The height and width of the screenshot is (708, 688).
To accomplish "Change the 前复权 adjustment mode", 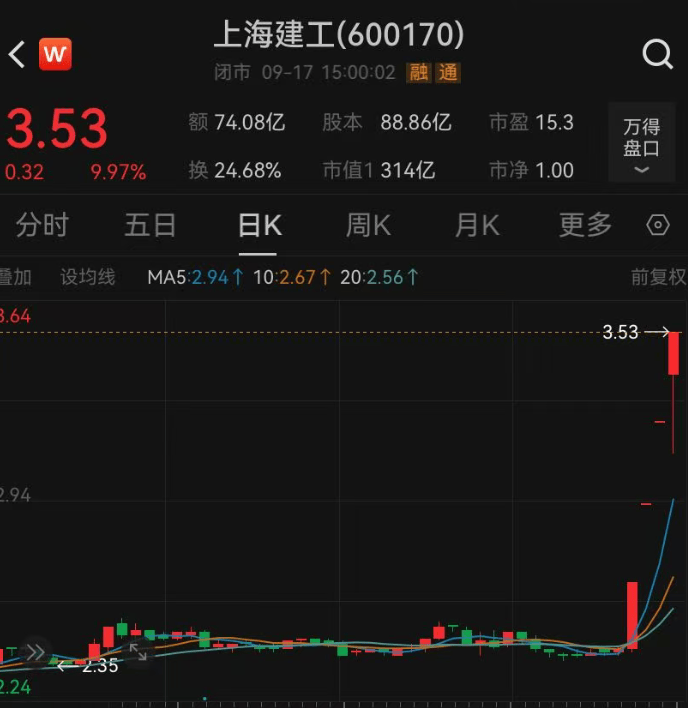I will 658,277.
